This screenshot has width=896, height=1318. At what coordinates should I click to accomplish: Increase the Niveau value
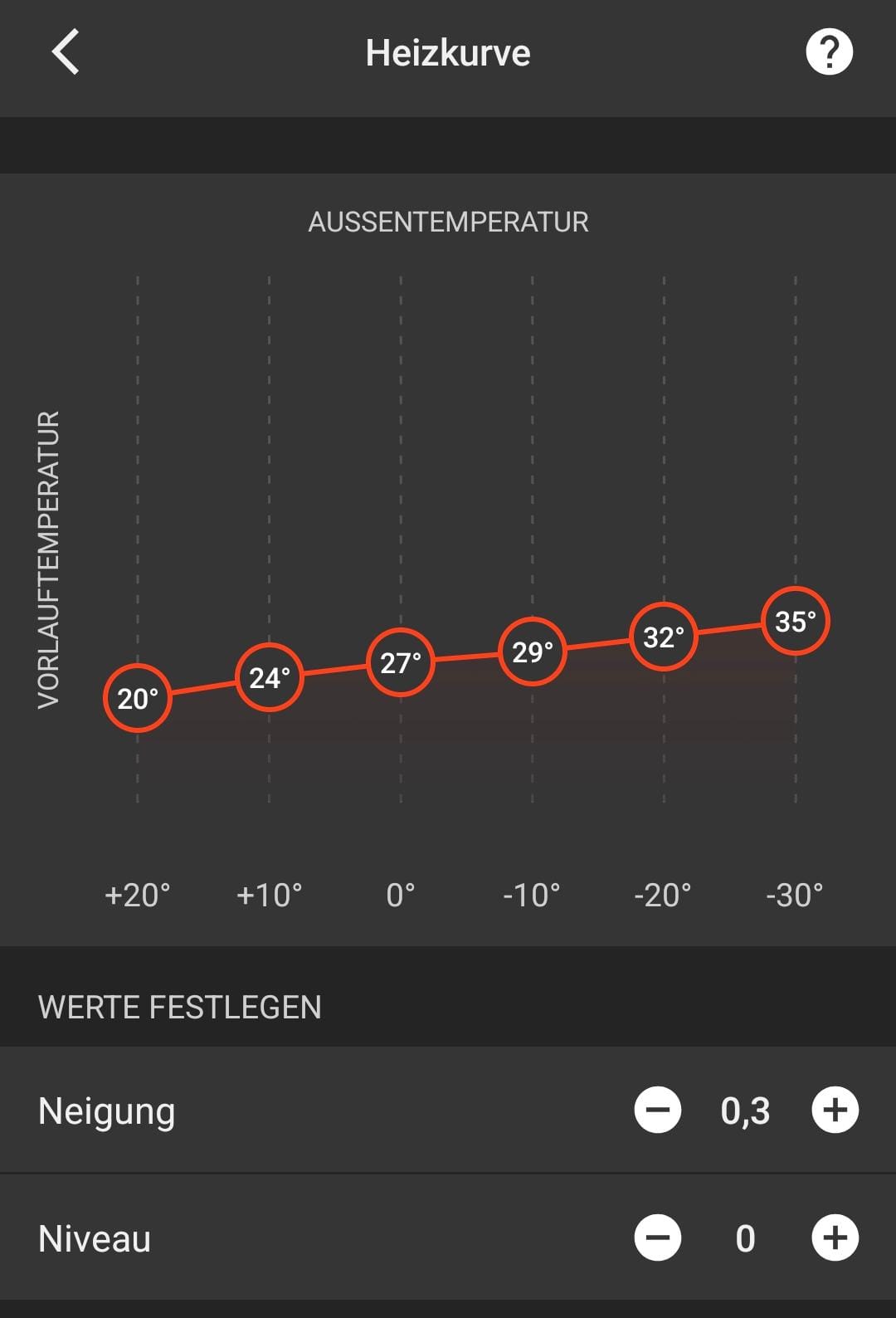(x=835, y=1238)
